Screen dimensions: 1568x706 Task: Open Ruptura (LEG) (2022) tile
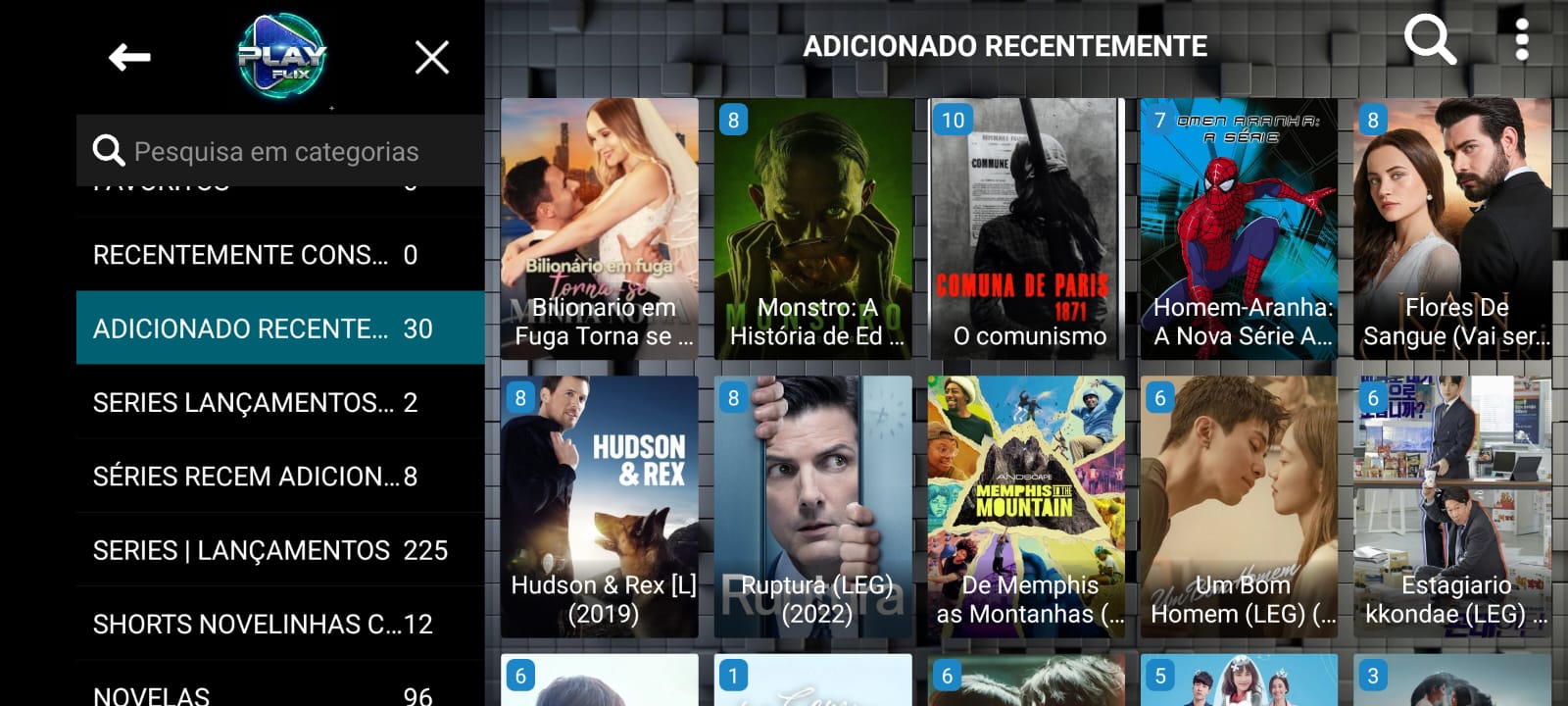[x=813, y=507]
